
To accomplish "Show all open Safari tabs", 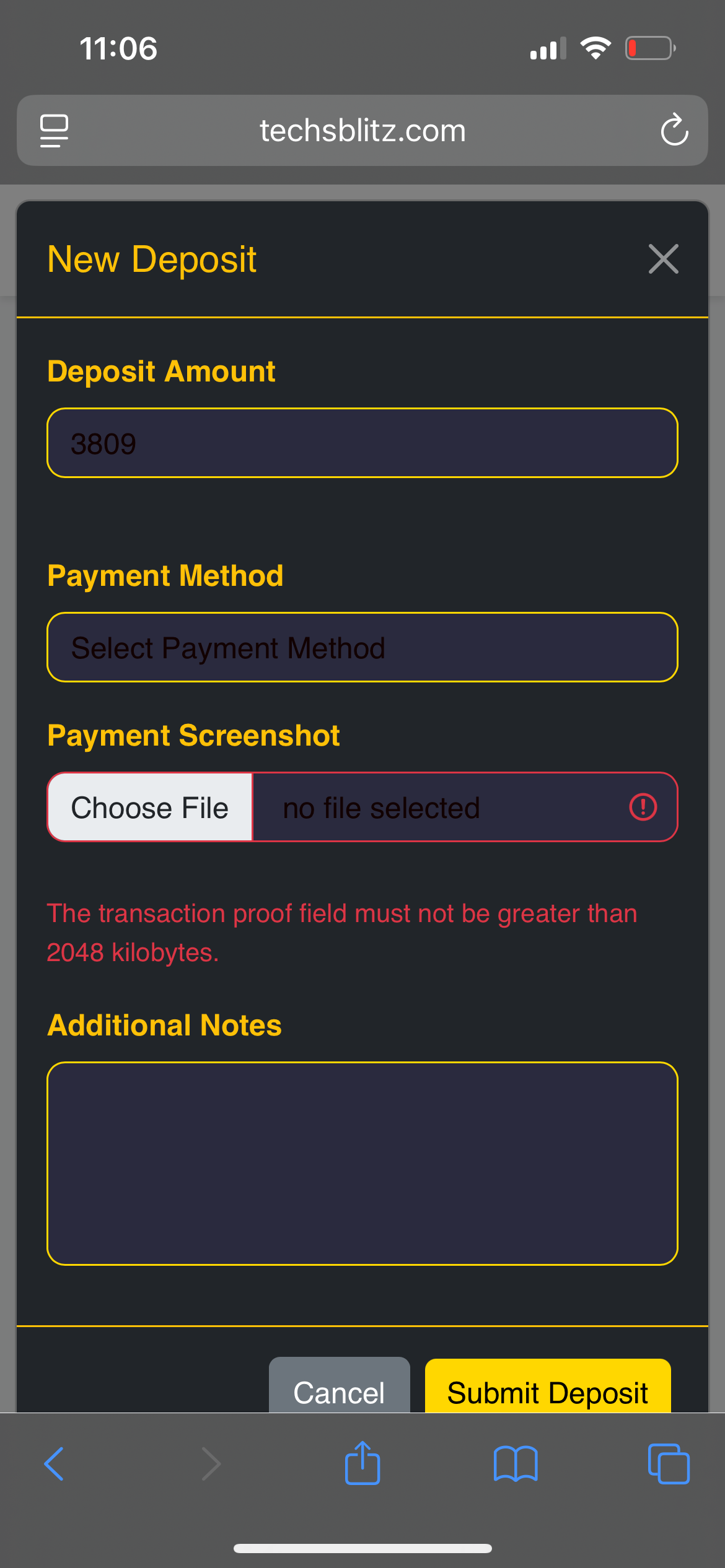I will (x=669, y=1464).
